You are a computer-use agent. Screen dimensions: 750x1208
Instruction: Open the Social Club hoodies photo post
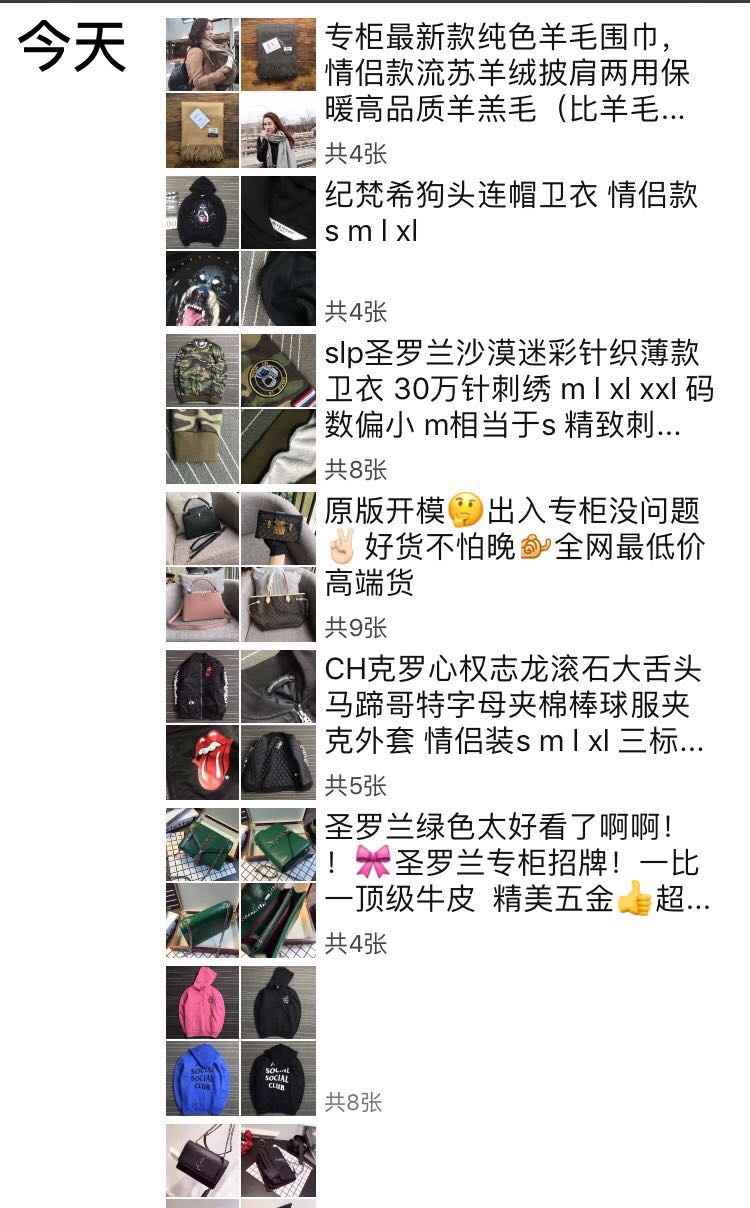(x=241, y=1041)
